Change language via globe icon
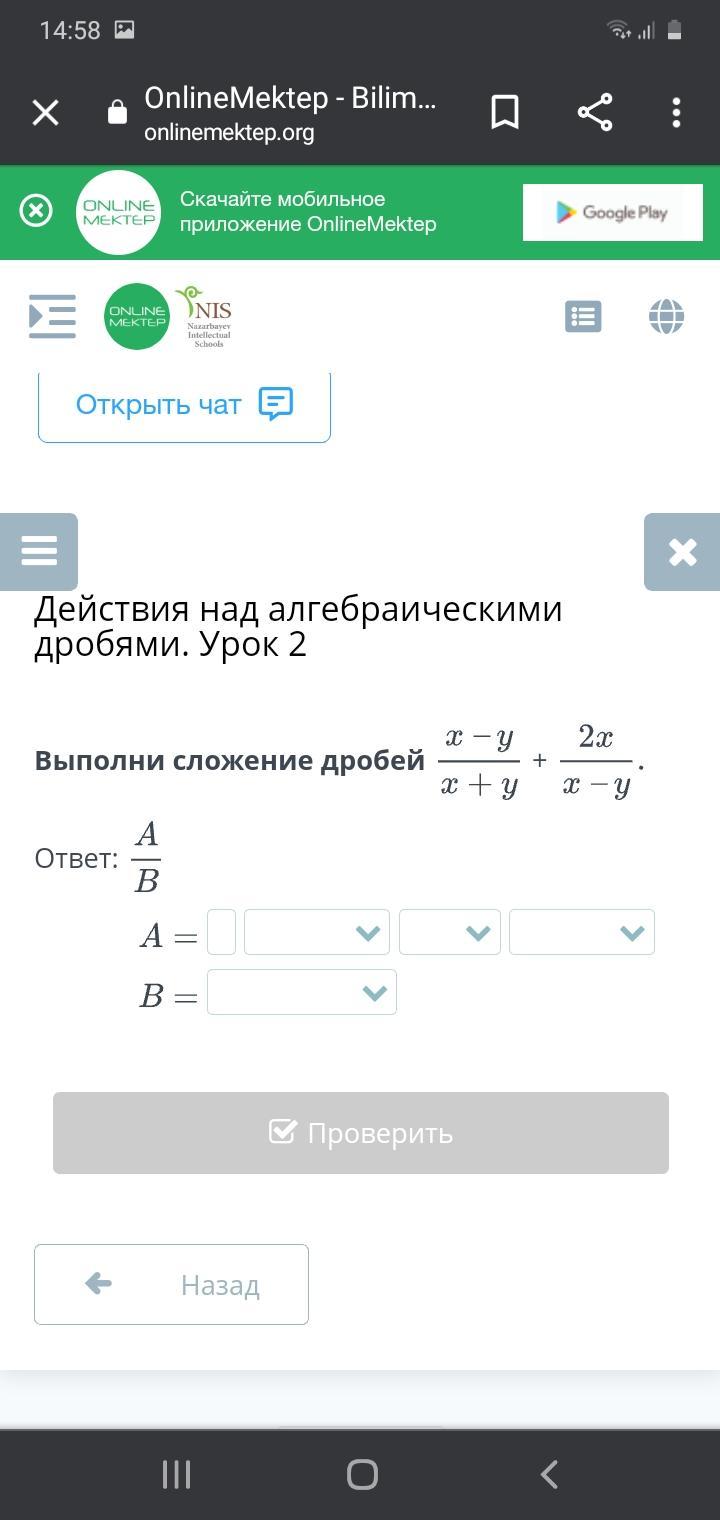 666,317
